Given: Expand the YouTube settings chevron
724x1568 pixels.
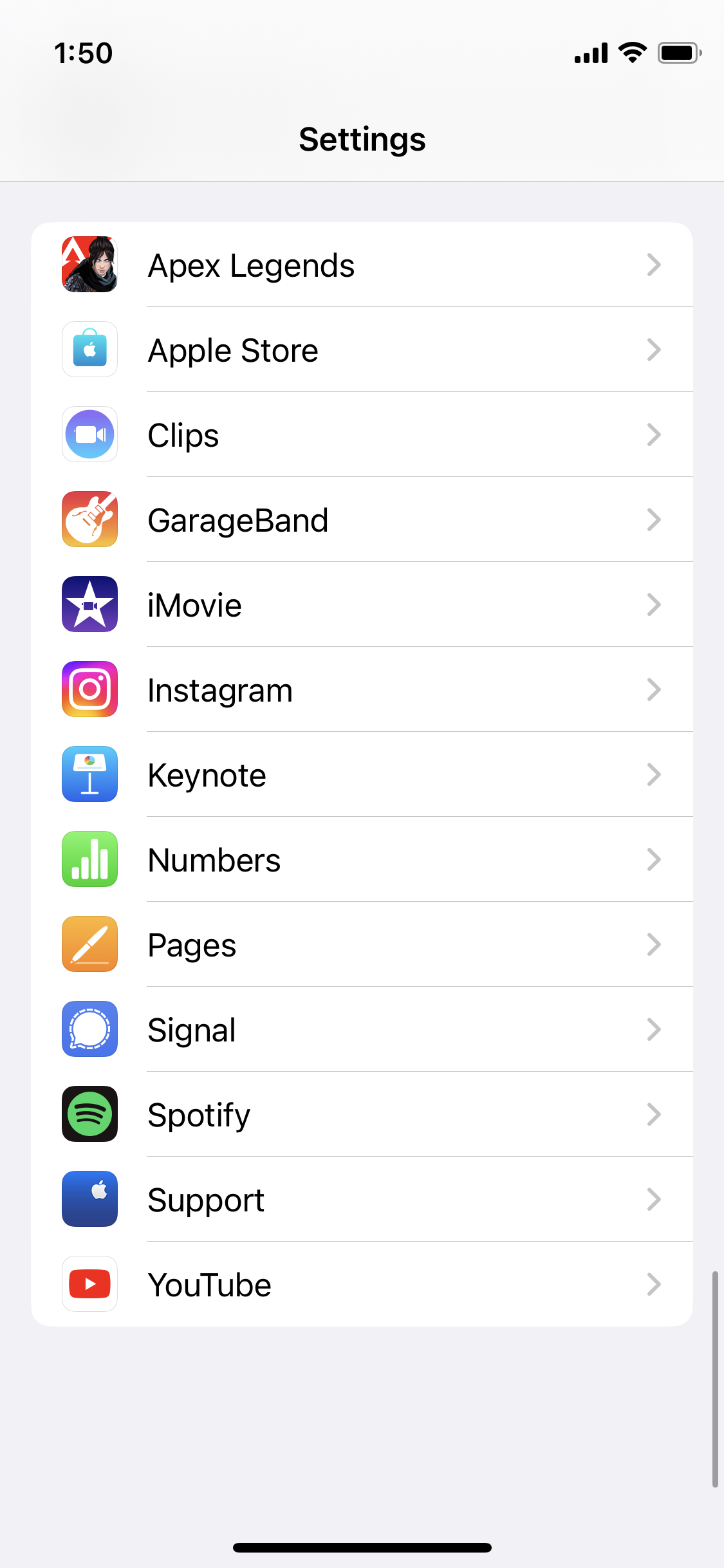Looking at the screenshot, I should click(x=654, y=1284).
